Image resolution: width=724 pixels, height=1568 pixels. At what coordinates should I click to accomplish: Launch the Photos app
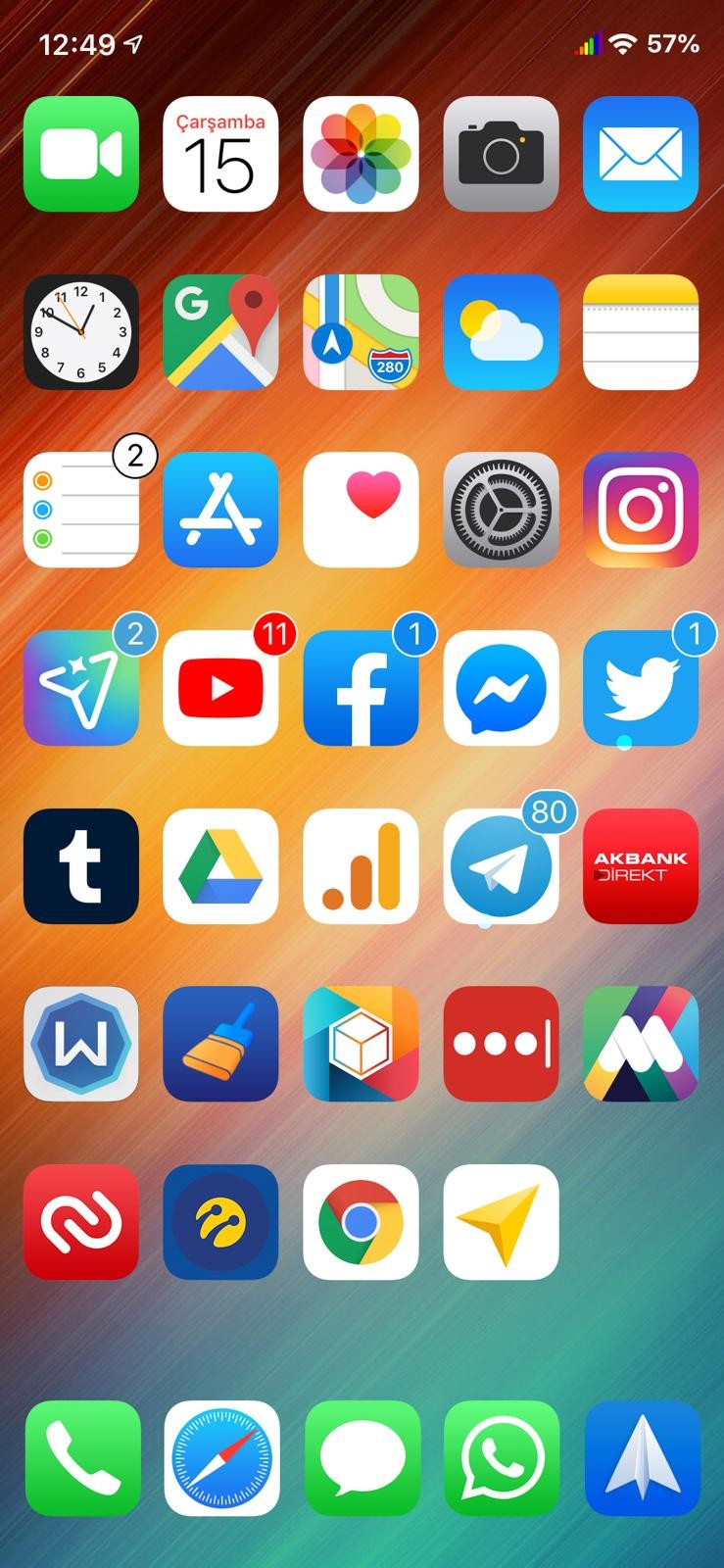(x=361, y=154)
